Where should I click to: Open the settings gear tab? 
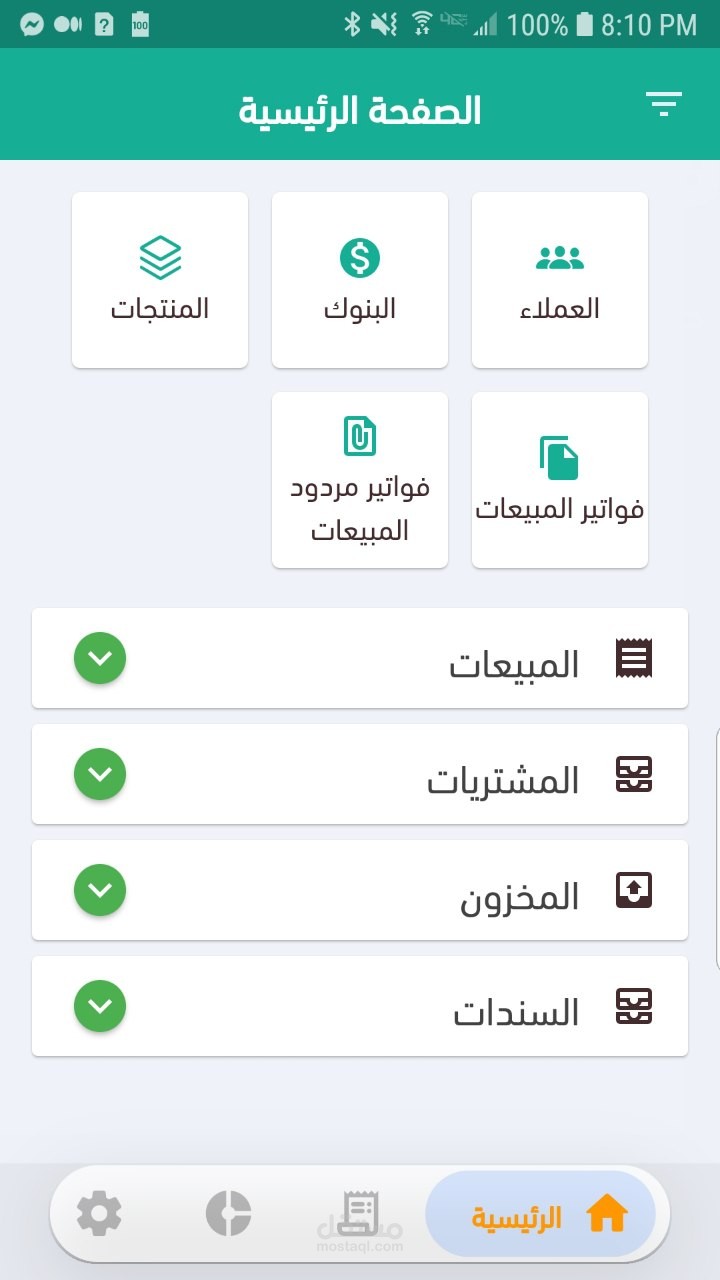coord(99,1215)
